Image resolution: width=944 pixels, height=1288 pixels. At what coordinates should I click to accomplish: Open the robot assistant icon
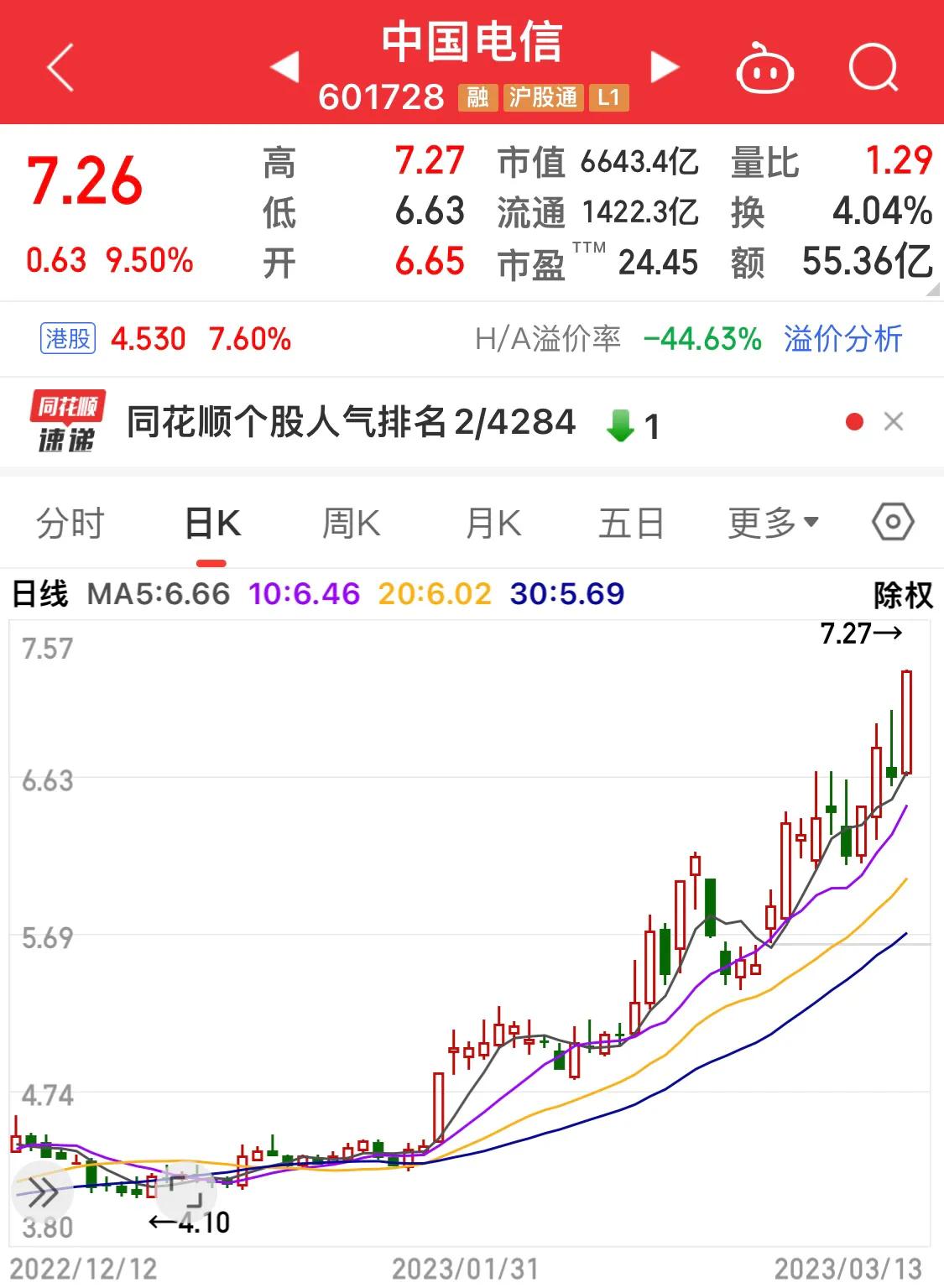pyautogui.click(x=764, y=69)
